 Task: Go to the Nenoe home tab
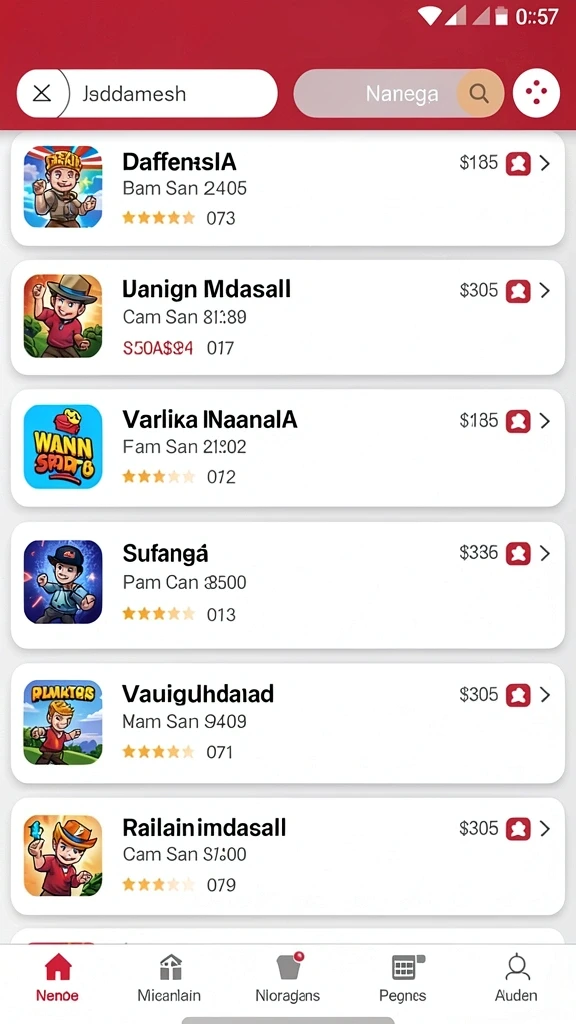pos(57,978)
